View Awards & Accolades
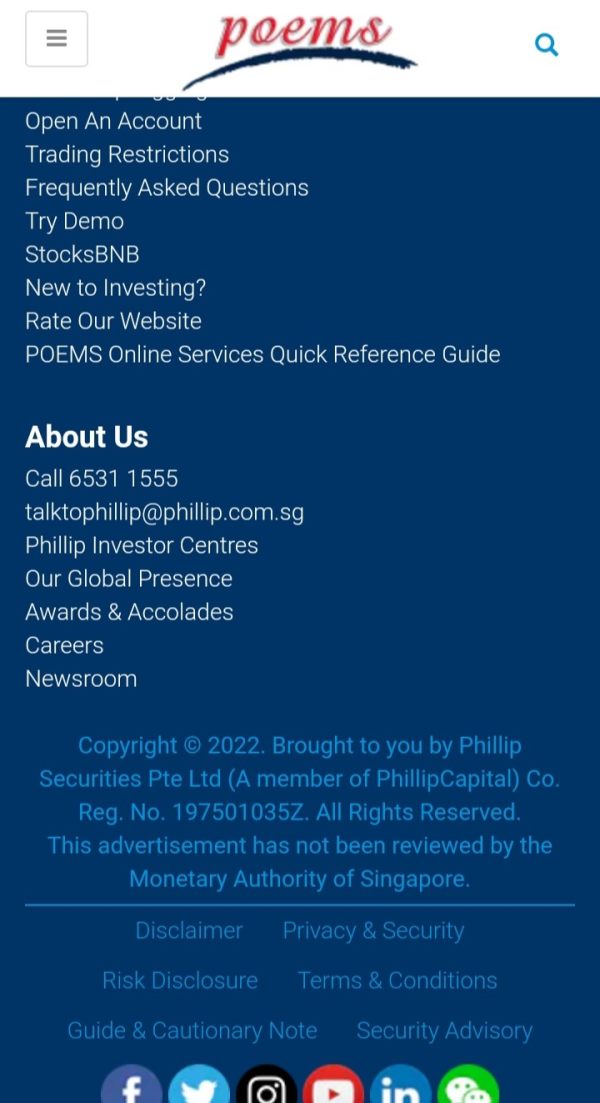600x1103 pixels. (x=129, y=612)
